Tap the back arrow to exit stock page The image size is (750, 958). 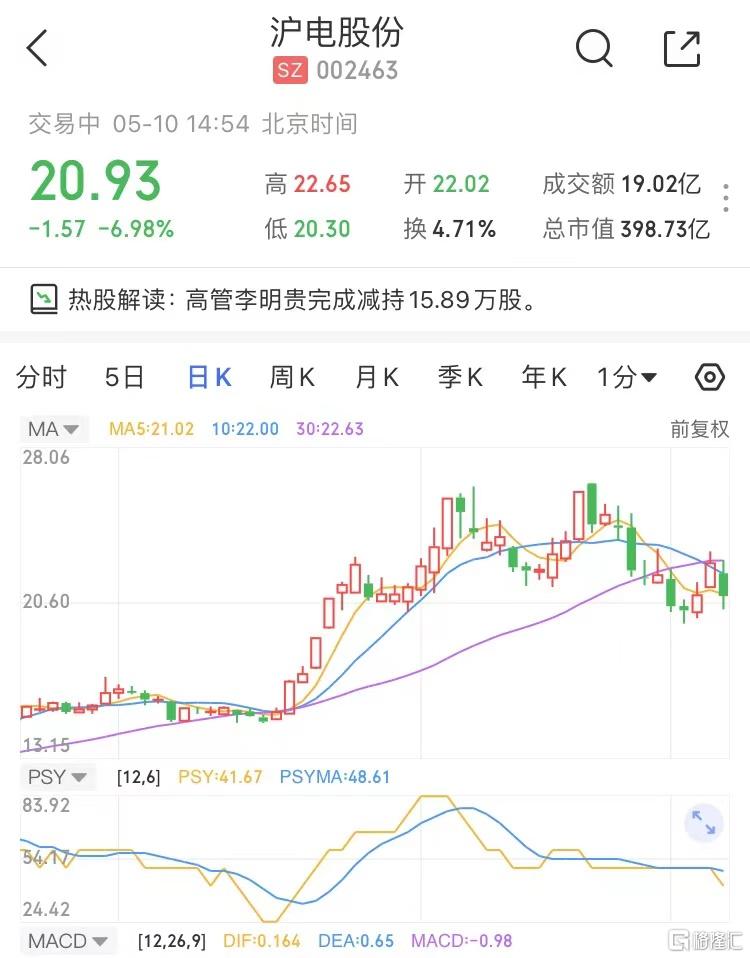(x=38, y=48)
